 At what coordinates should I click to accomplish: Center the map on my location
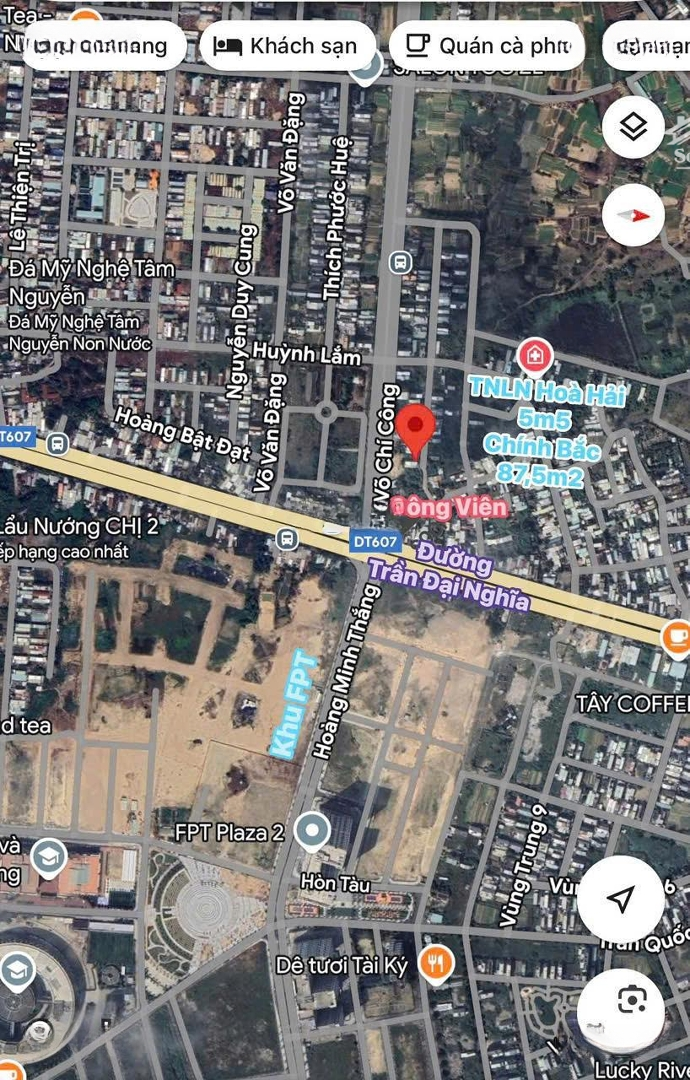620,899
